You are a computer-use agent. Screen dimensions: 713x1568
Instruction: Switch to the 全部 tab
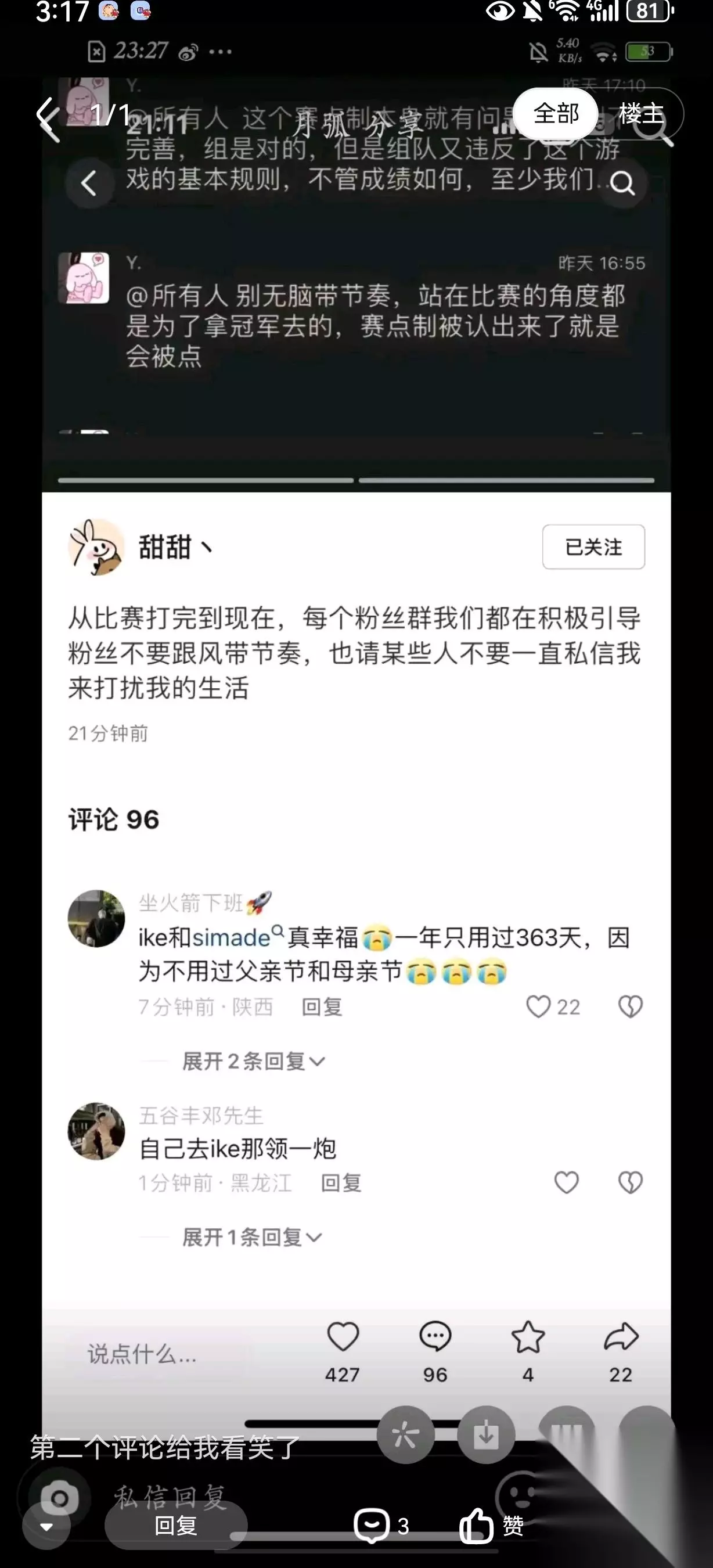(x=556, y=114)
